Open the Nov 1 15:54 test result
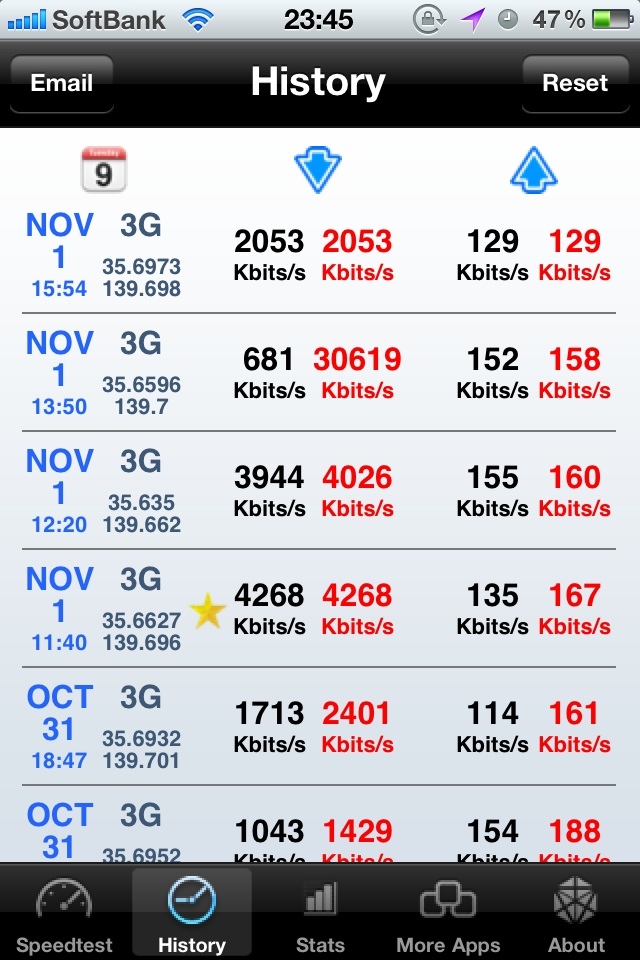This screenshot has height=960, width=640. tap(320, 256)
